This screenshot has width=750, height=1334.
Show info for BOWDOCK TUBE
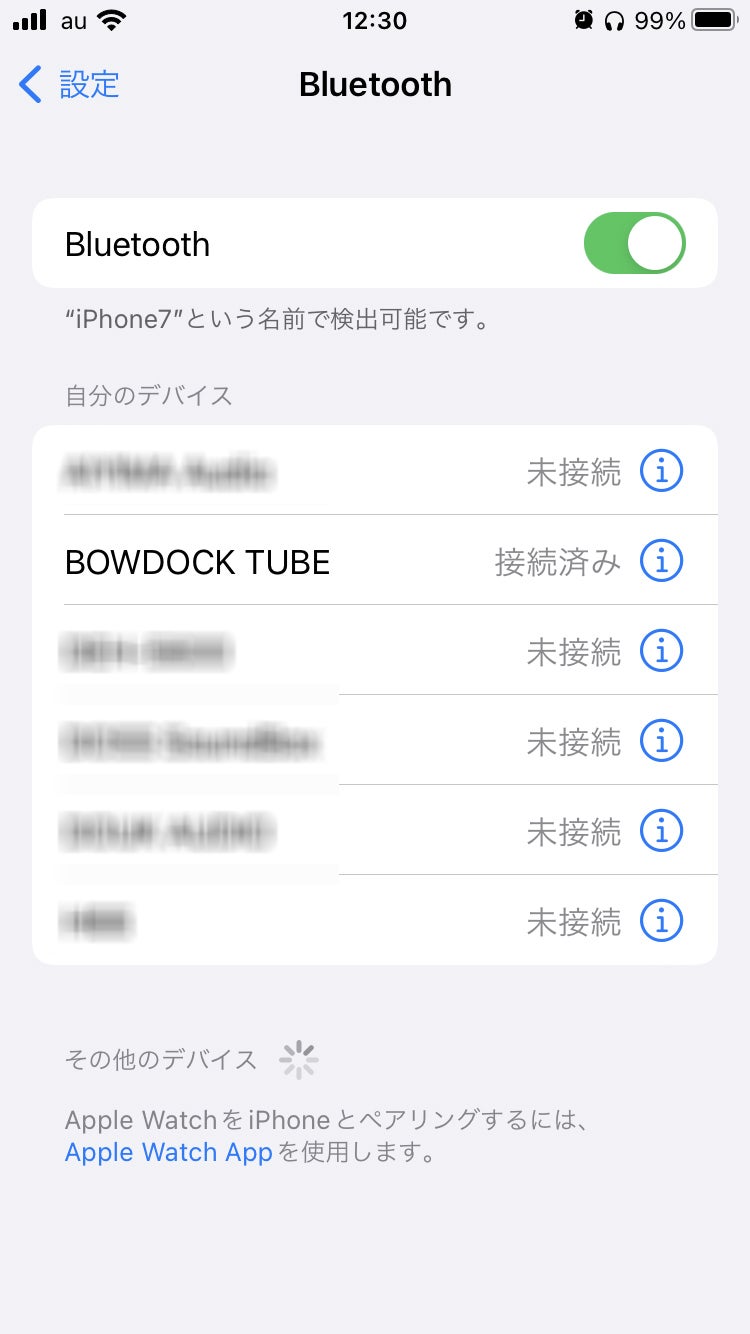661,561
